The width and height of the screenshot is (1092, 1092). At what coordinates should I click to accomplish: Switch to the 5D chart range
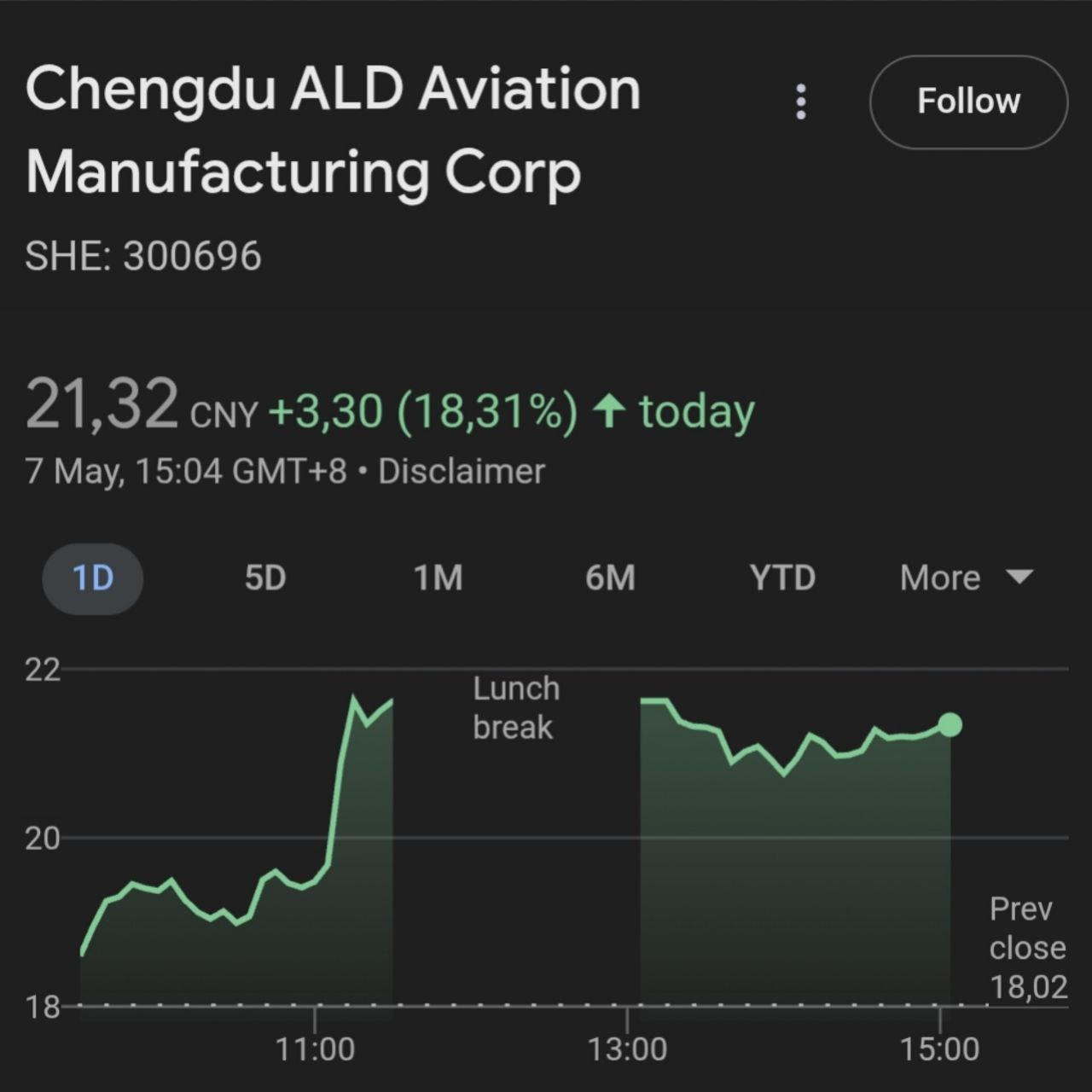[265, 578]
